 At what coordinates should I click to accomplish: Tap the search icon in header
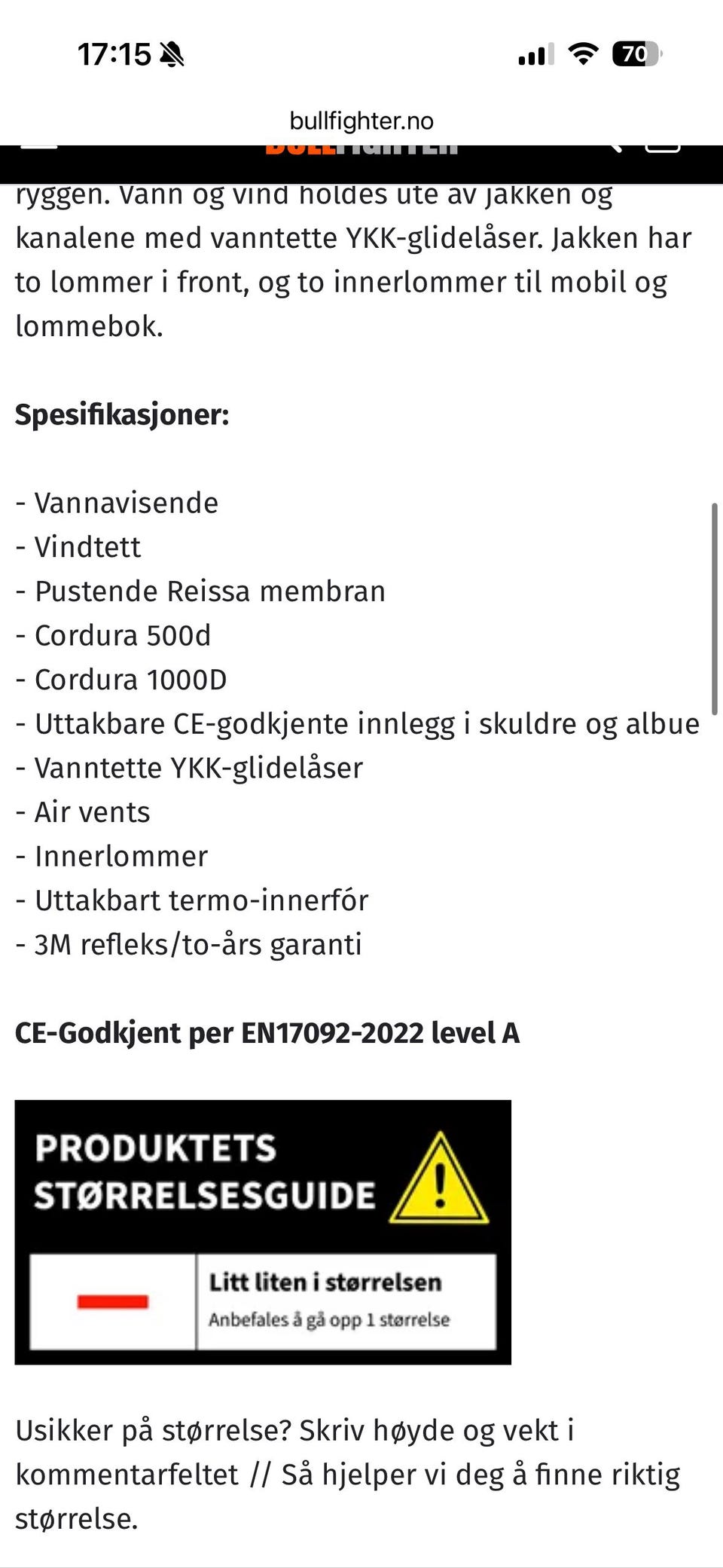tap(614, 150)
